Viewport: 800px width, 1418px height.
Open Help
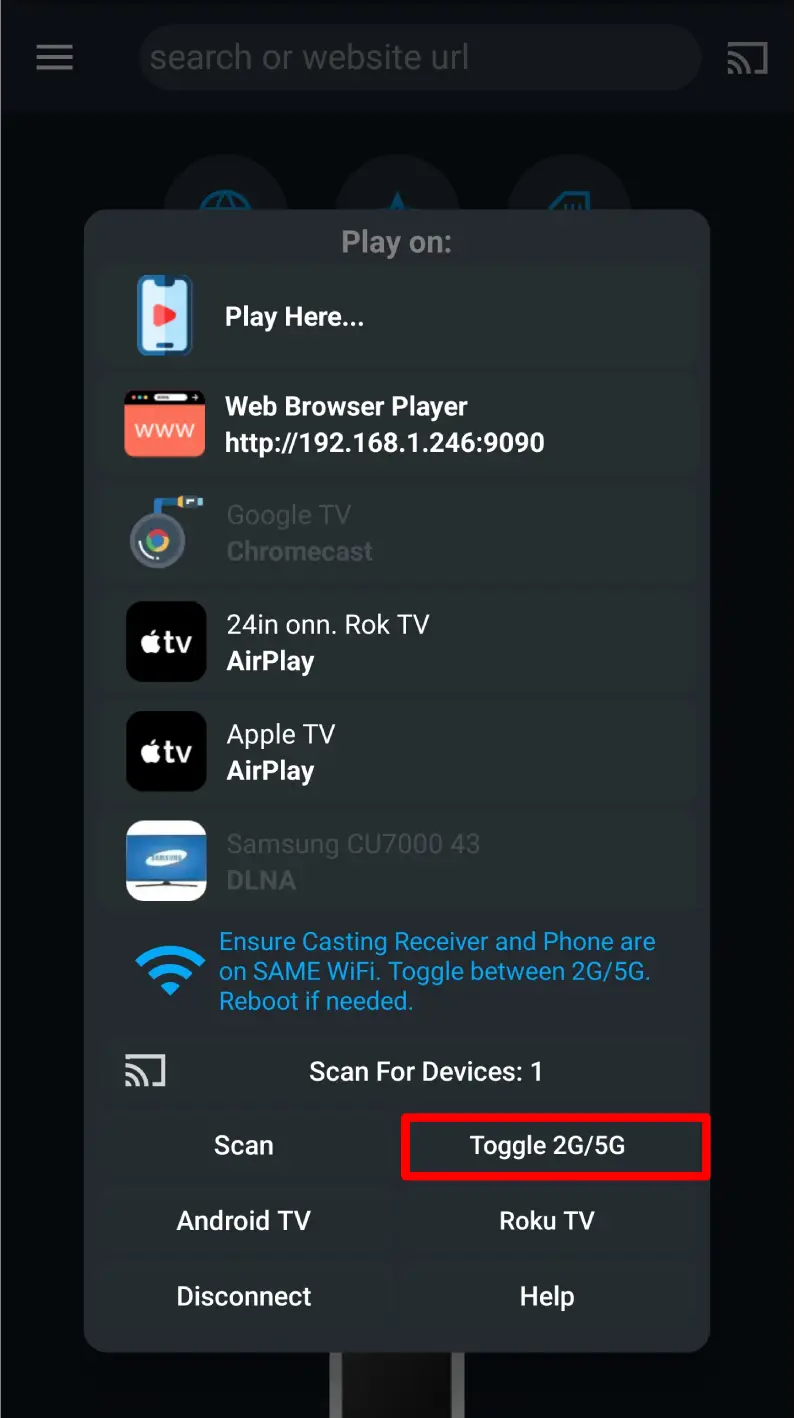click(547, 1297)
